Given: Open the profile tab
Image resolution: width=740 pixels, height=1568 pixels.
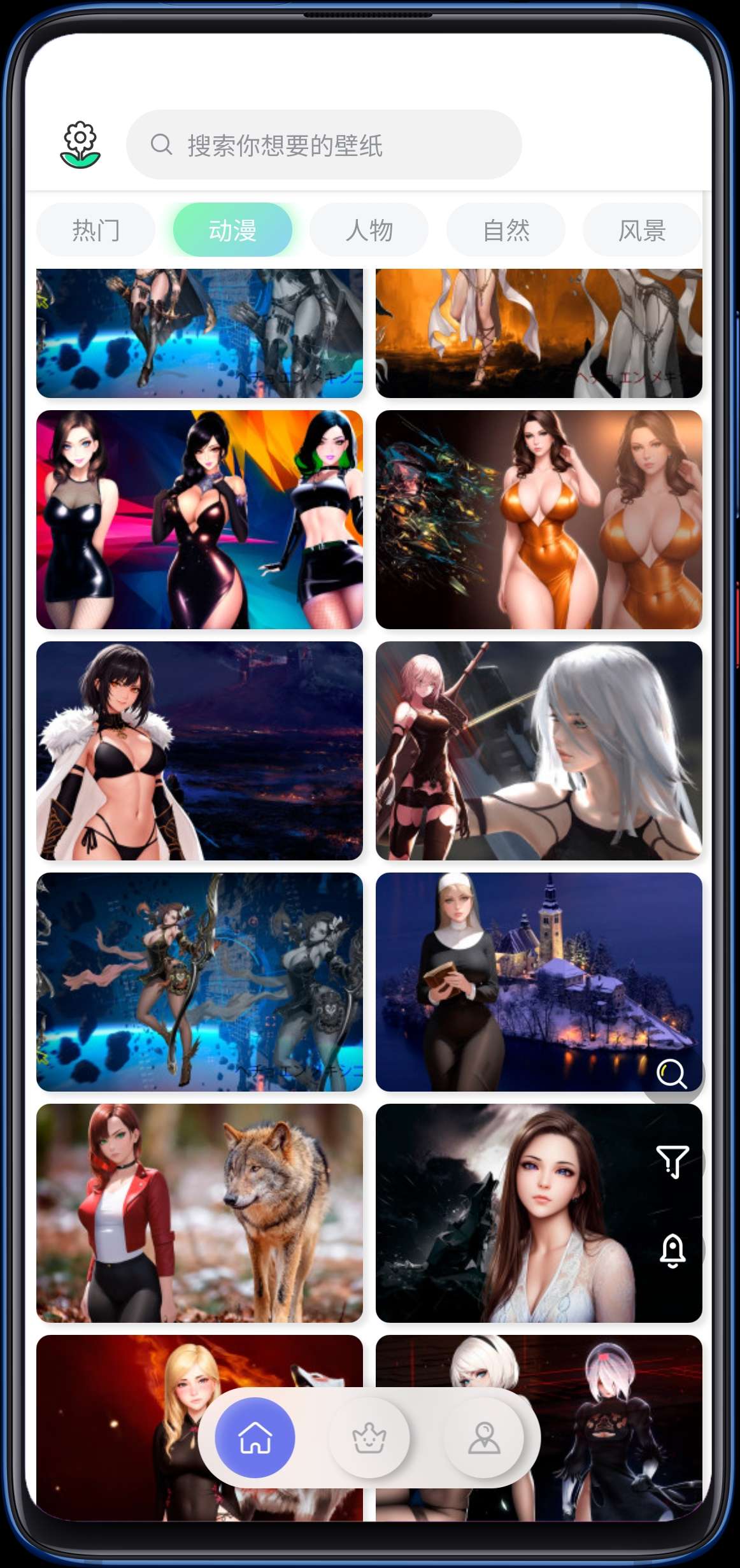Looking at the screenshot, I should click(x=484, y=1437).
